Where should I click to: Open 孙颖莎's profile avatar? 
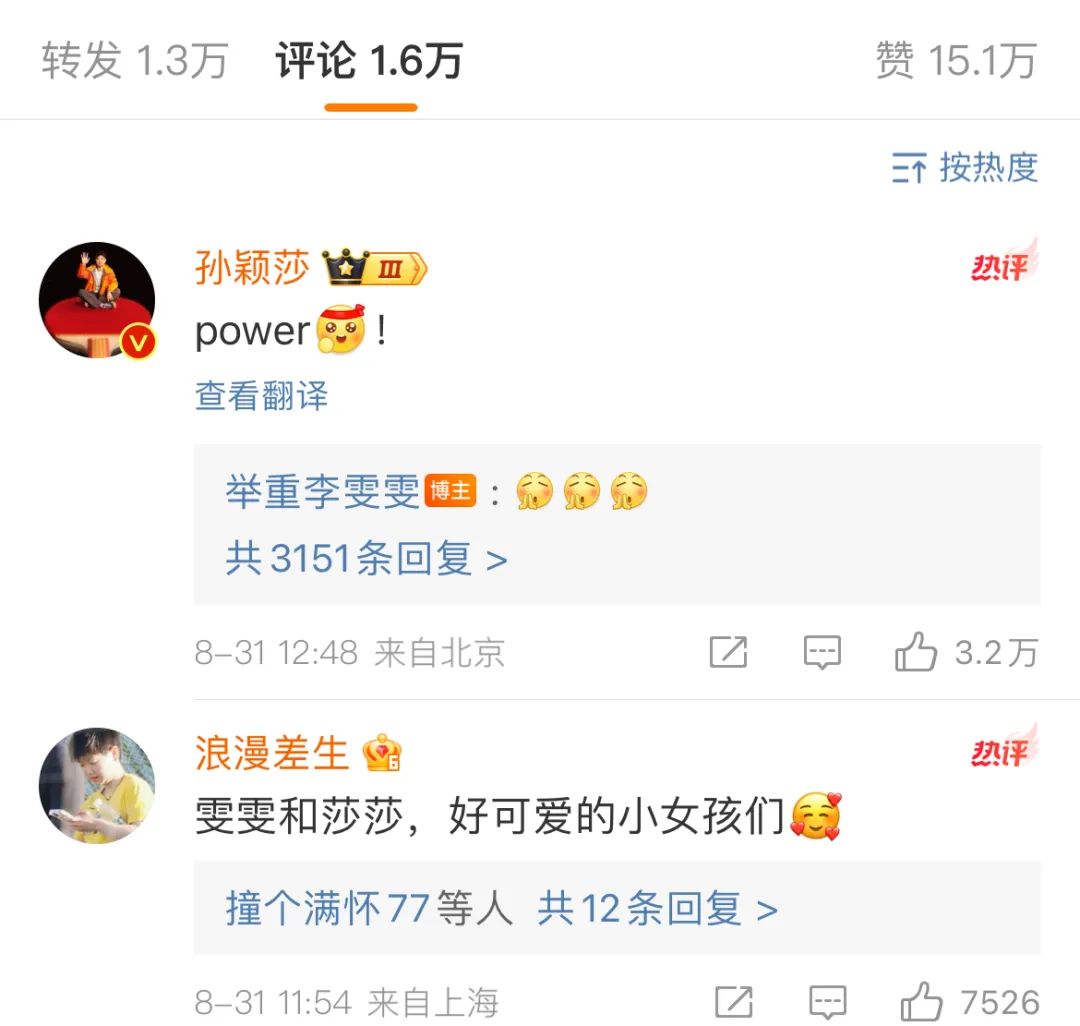97,299
